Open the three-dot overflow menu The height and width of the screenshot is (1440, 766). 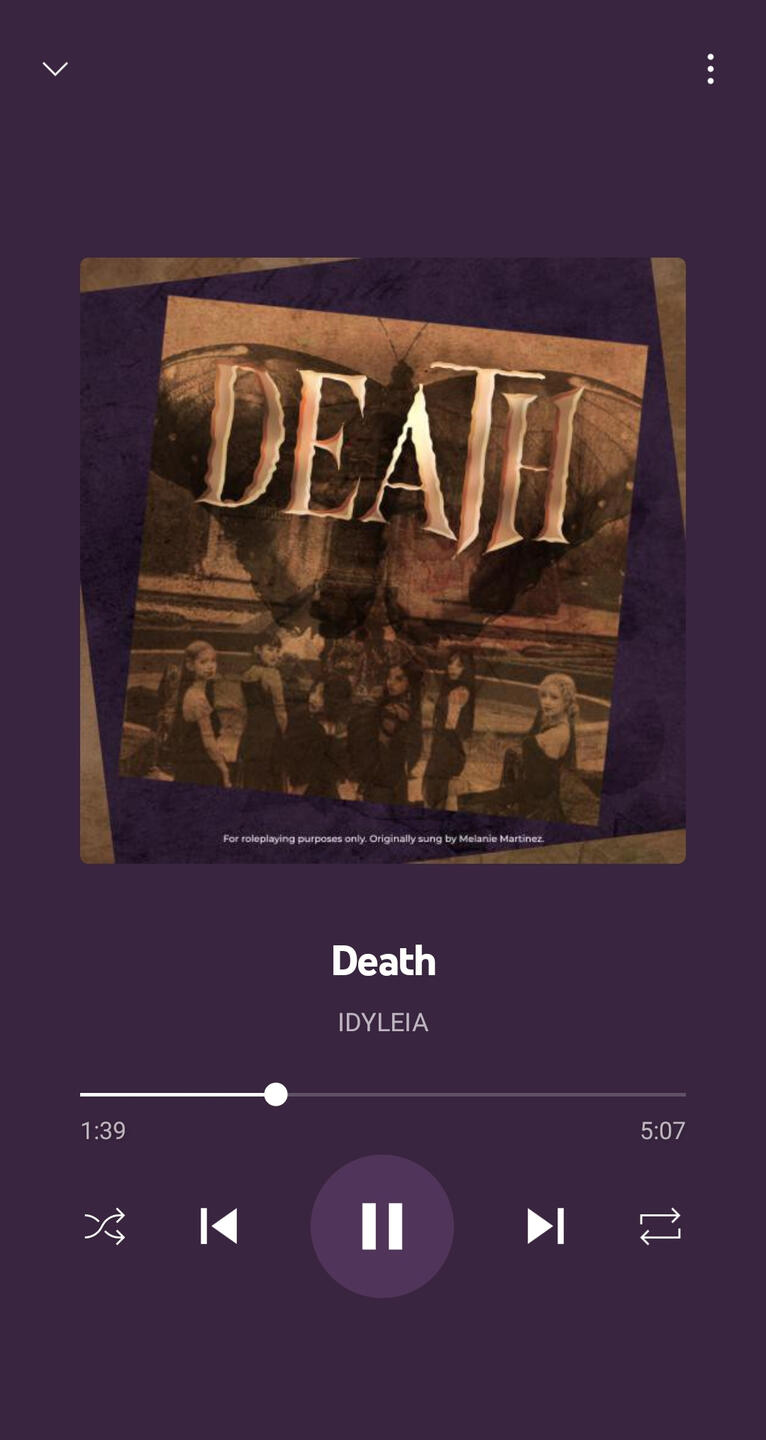coord(710,69)
